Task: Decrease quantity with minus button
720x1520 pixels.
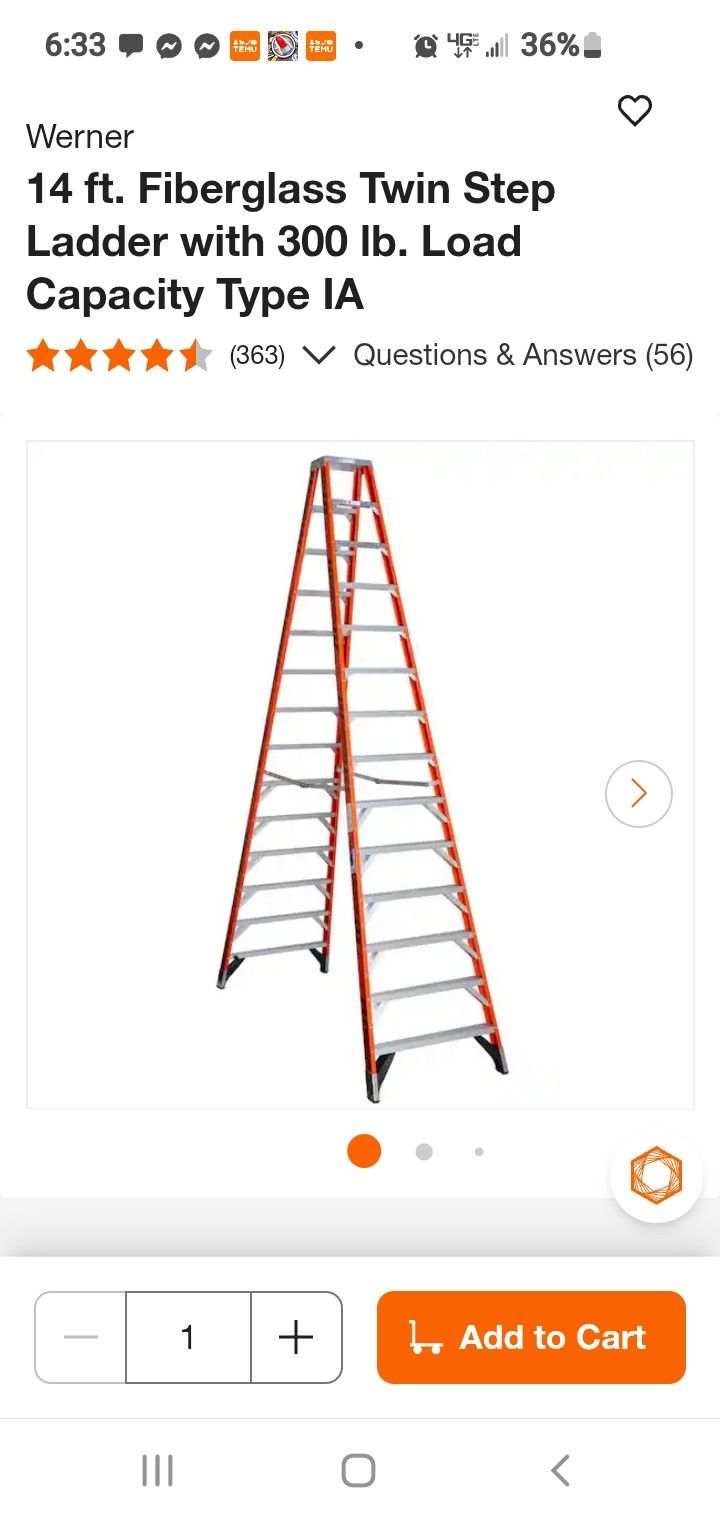Action: 81,1337
